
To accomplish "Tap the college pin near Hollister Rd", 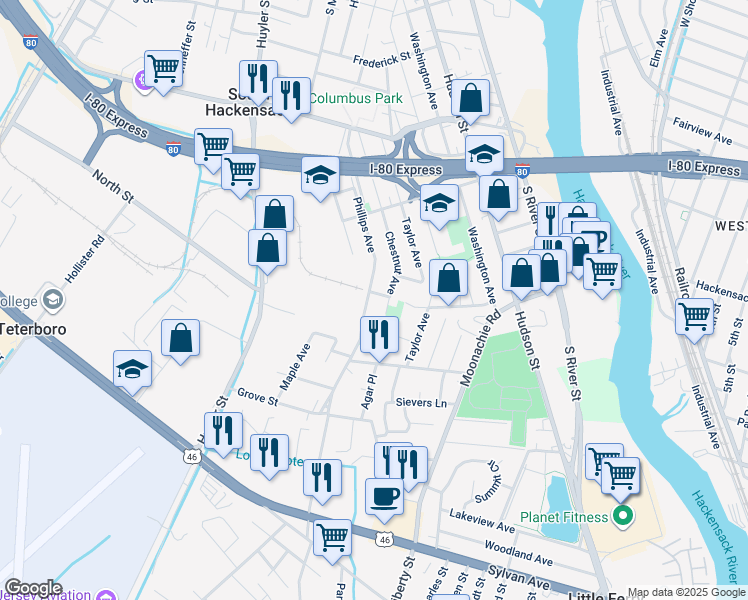I will click(53, 300).
